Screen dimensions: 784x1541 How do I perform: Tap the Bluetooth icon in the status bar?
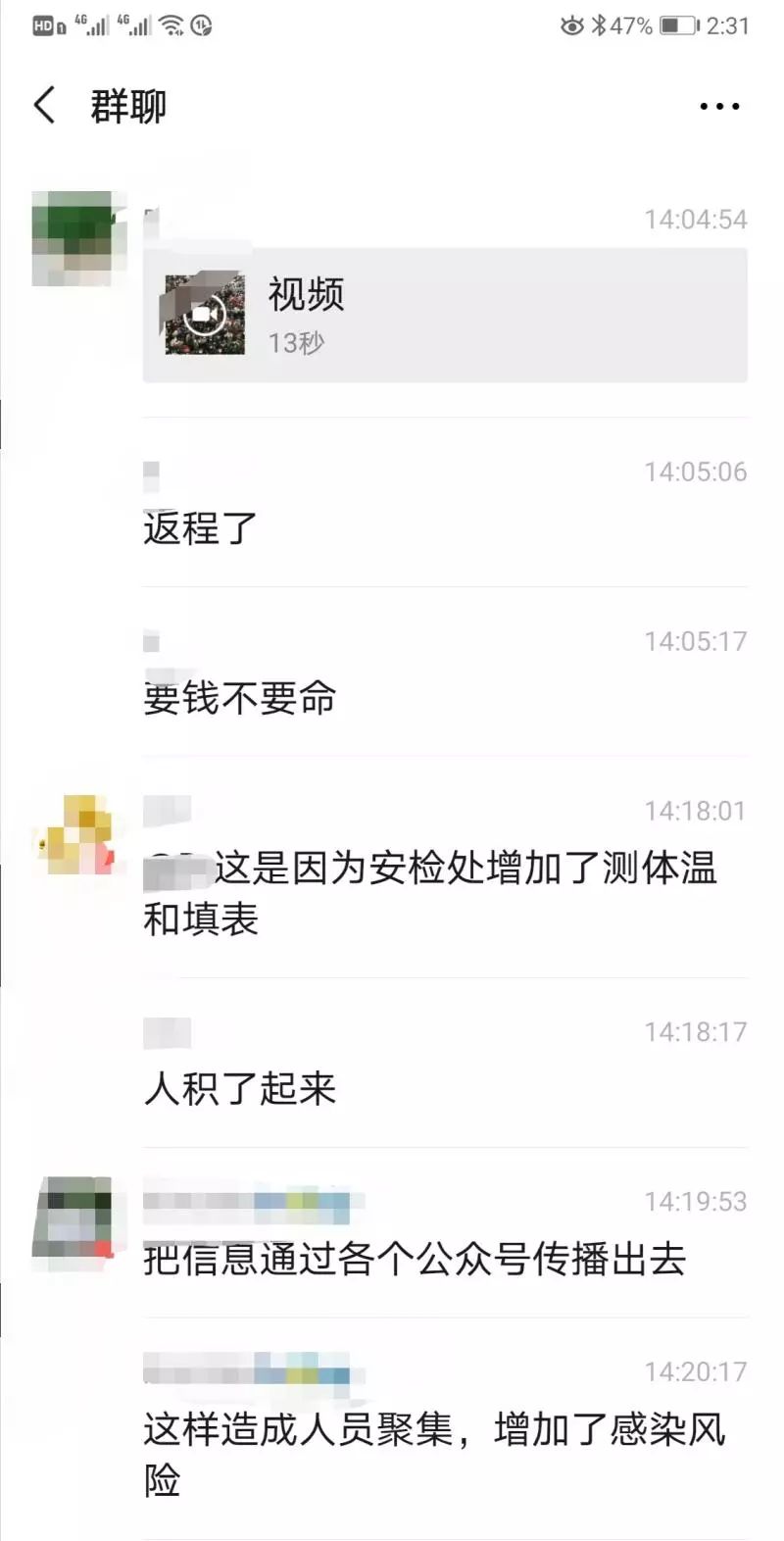pyautogui.click(x=600, y=27)
